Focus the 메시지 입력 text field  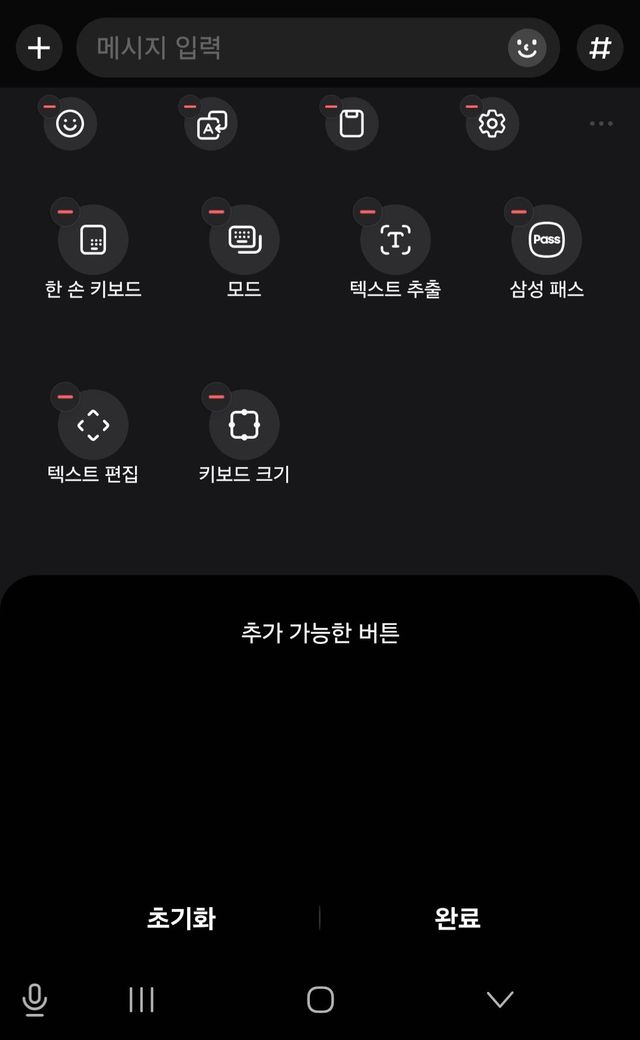(x=290, y=47)
